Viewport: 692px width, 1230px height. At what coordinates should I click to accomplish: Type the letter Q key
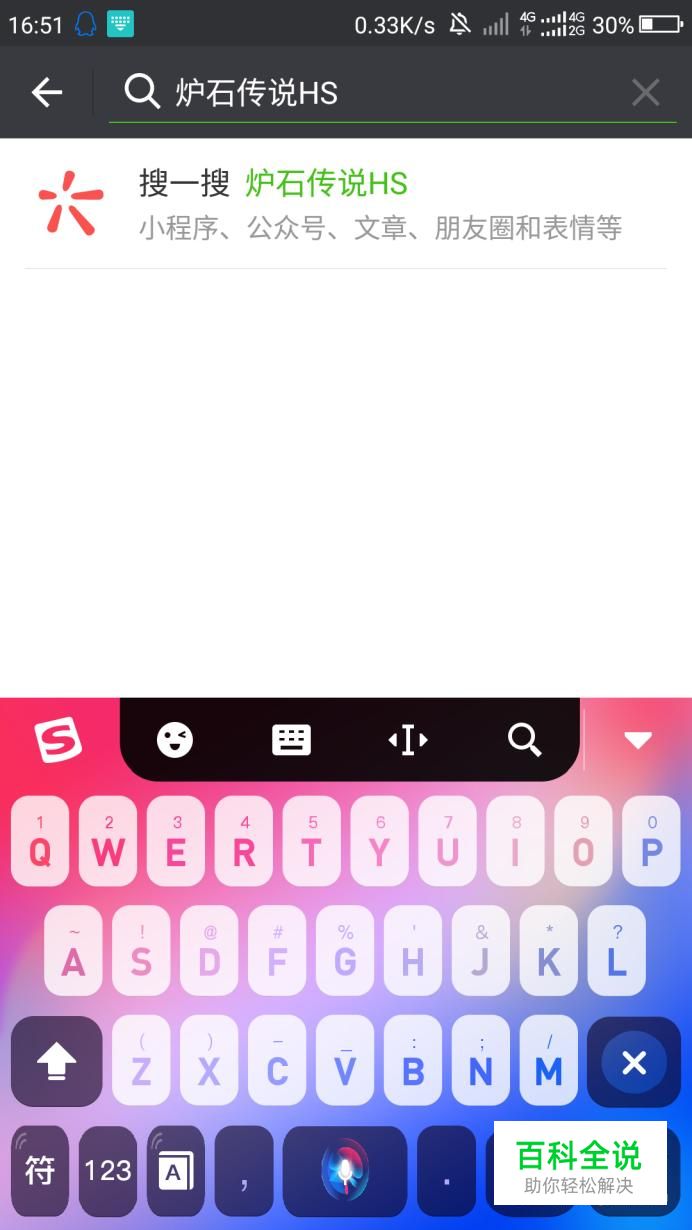pyautogui.click(x=40, y=841)
